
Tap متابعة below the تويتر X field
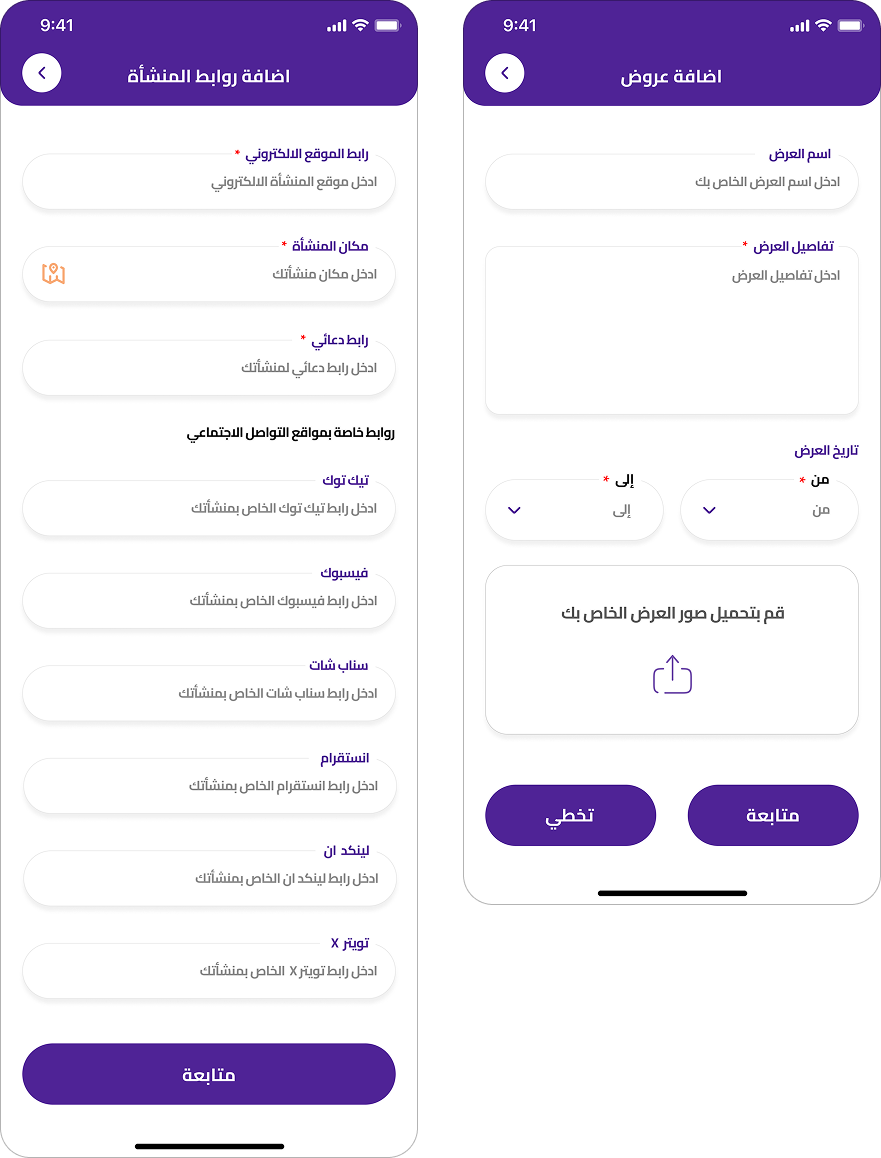(x=208, y=1075)
